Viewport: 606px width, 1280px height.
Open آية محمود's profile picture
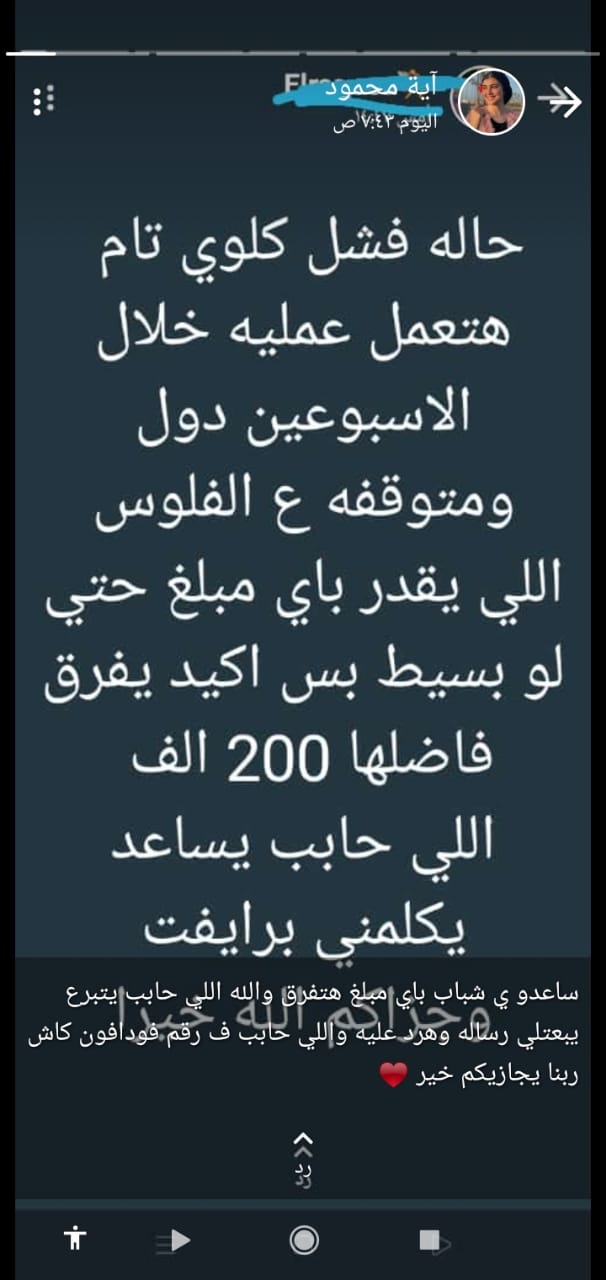(x=489, y=101)
